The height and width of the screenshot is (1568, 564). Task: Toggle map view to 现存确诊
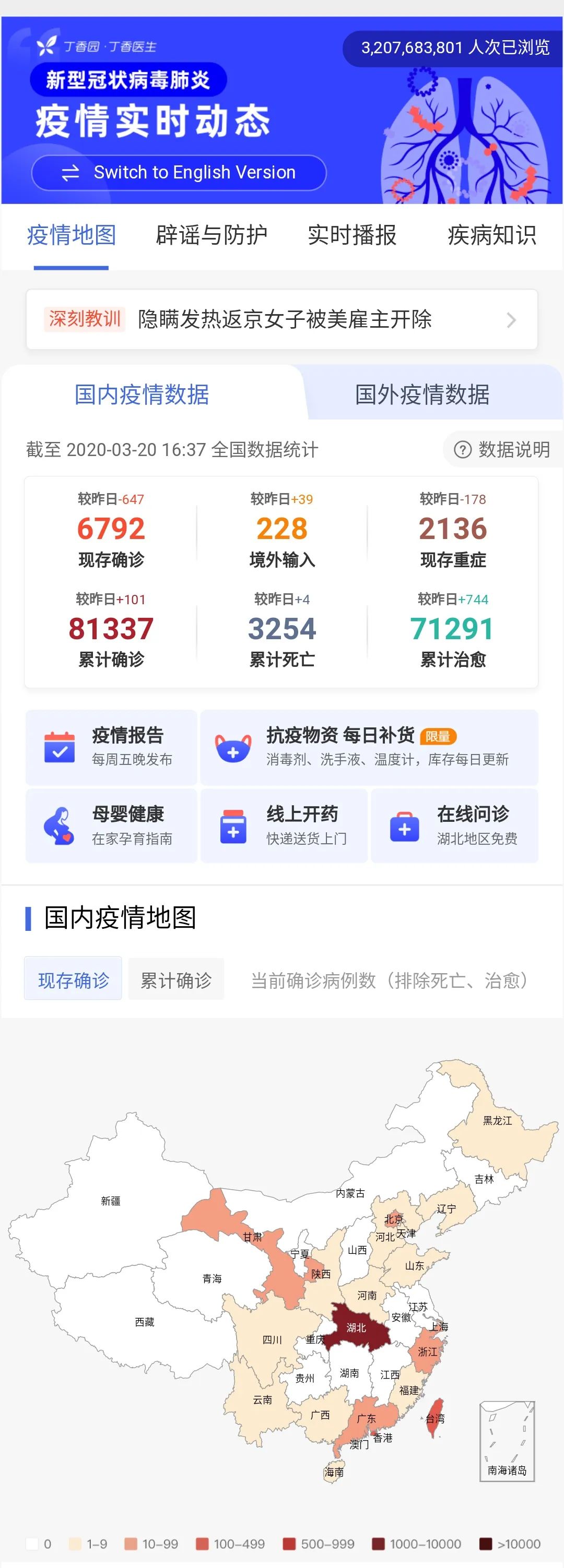pyautogui.click(x=73, y=978)
